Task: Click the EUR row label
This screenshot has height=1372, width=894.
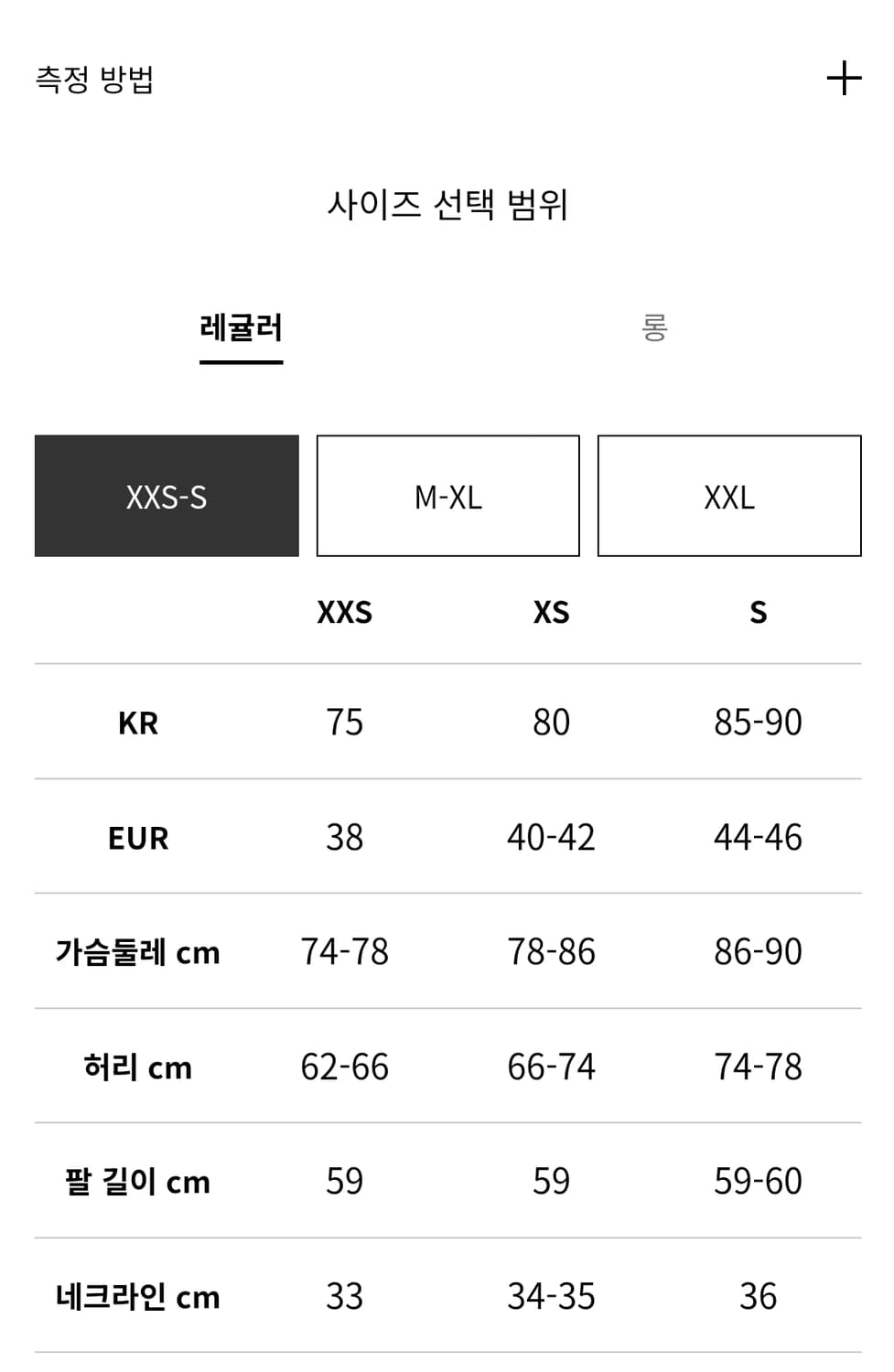Action: coord(138,838)
